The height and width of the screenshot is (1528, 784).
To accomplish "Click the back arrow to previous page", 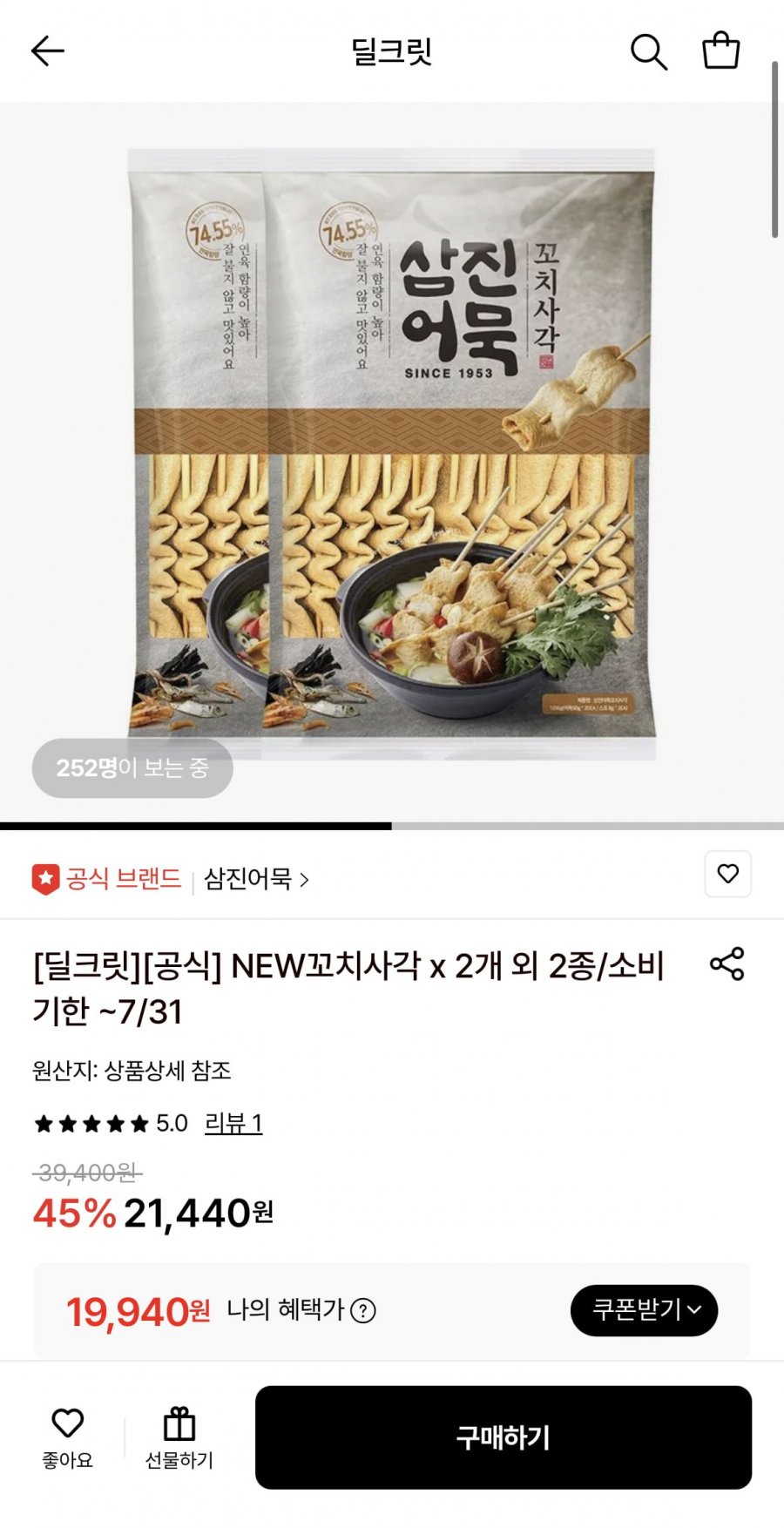I will coord(48,50).
